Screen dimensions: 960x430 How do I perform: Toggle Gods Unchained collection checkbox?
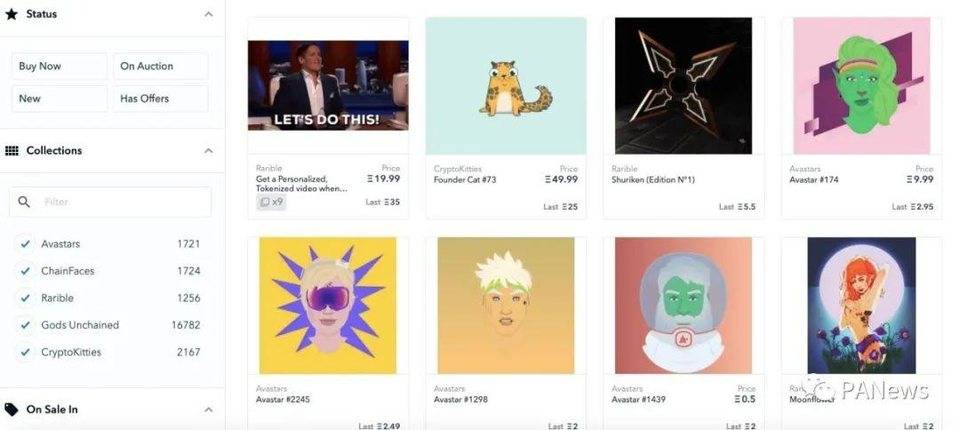pyautogui.click(x=25, y=325)
